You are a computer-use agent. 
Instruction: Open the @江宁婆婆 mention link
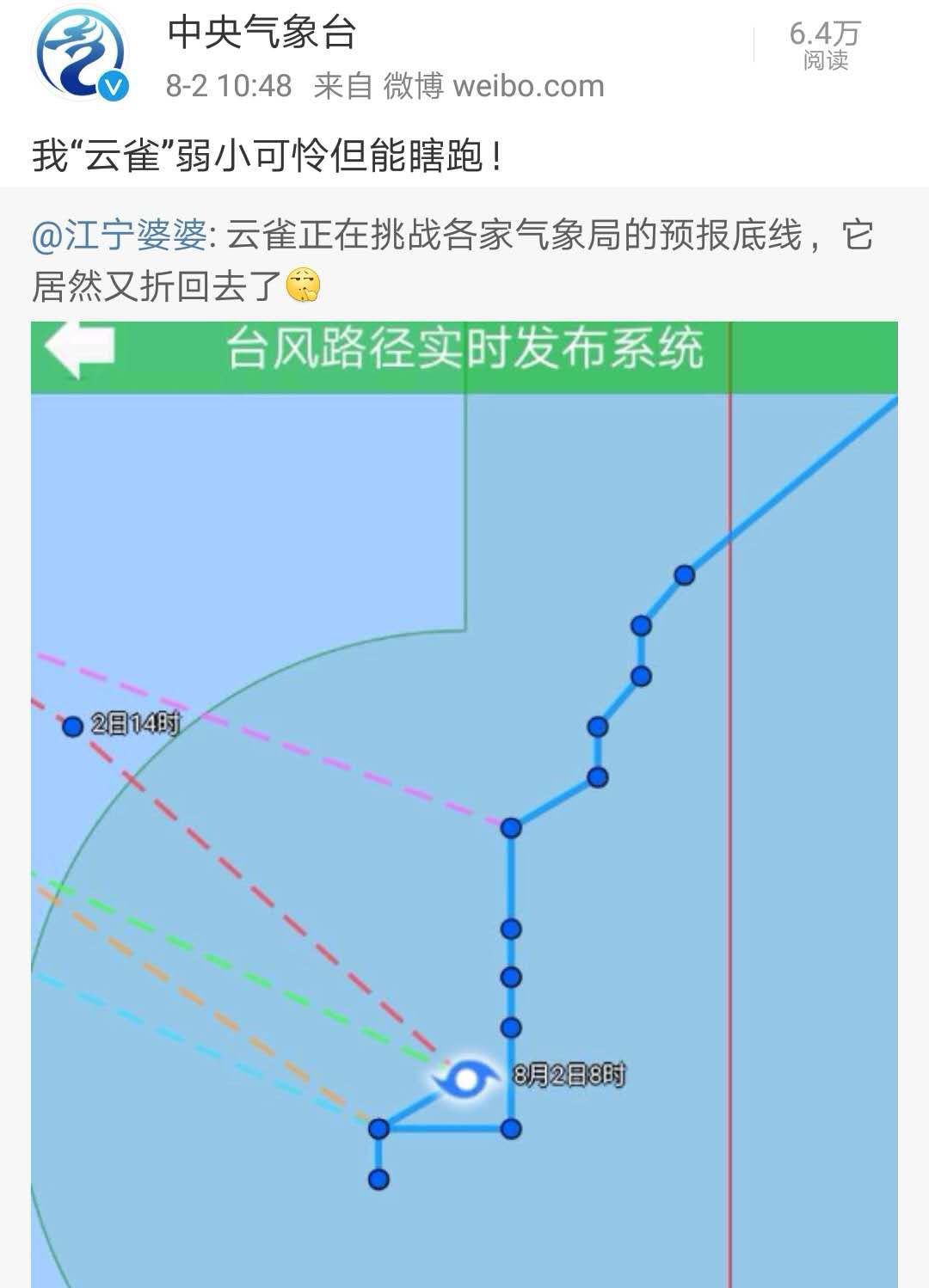[x=119, y=236]
